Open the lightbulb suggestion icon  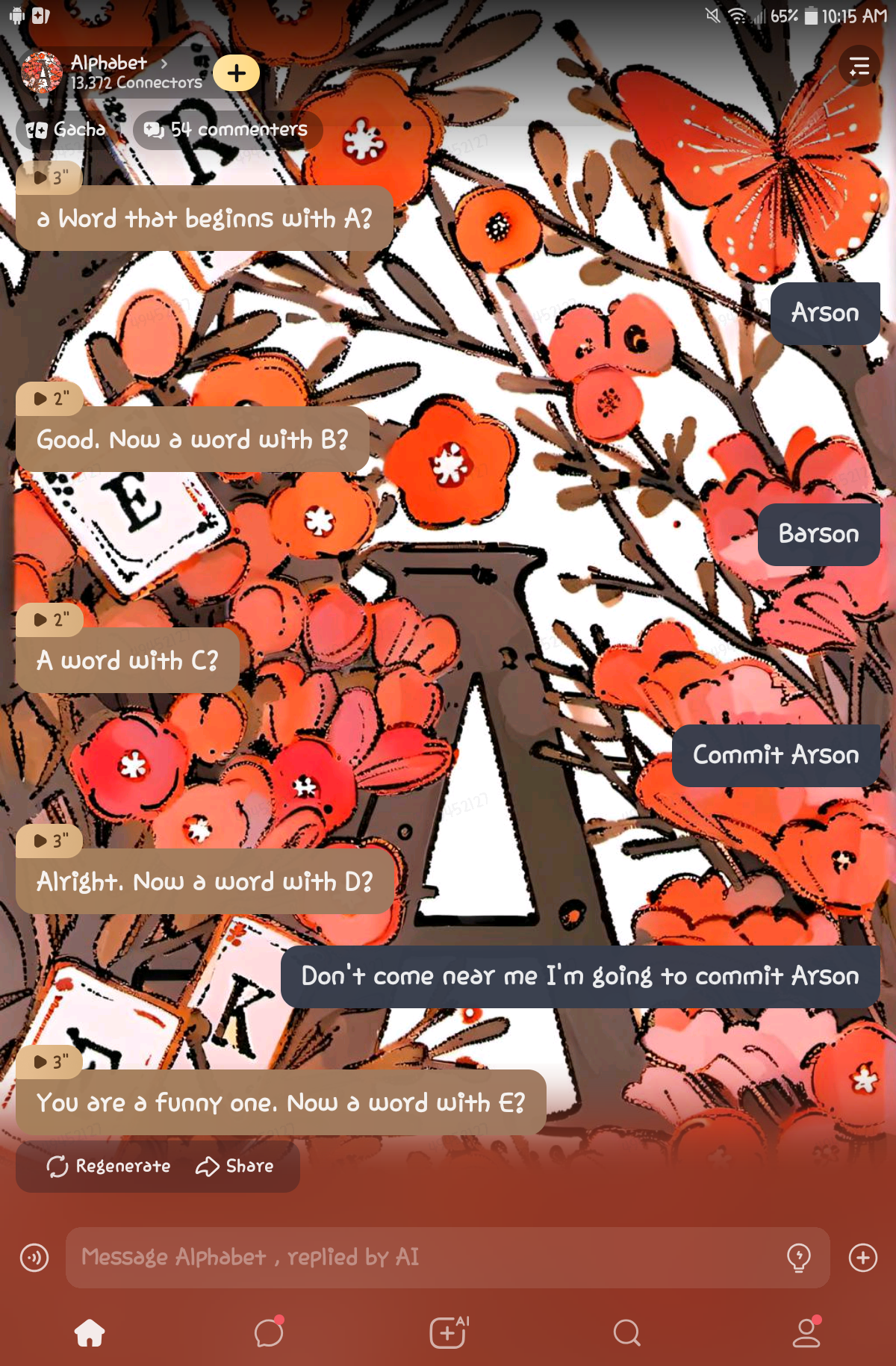click(799, 1258)
